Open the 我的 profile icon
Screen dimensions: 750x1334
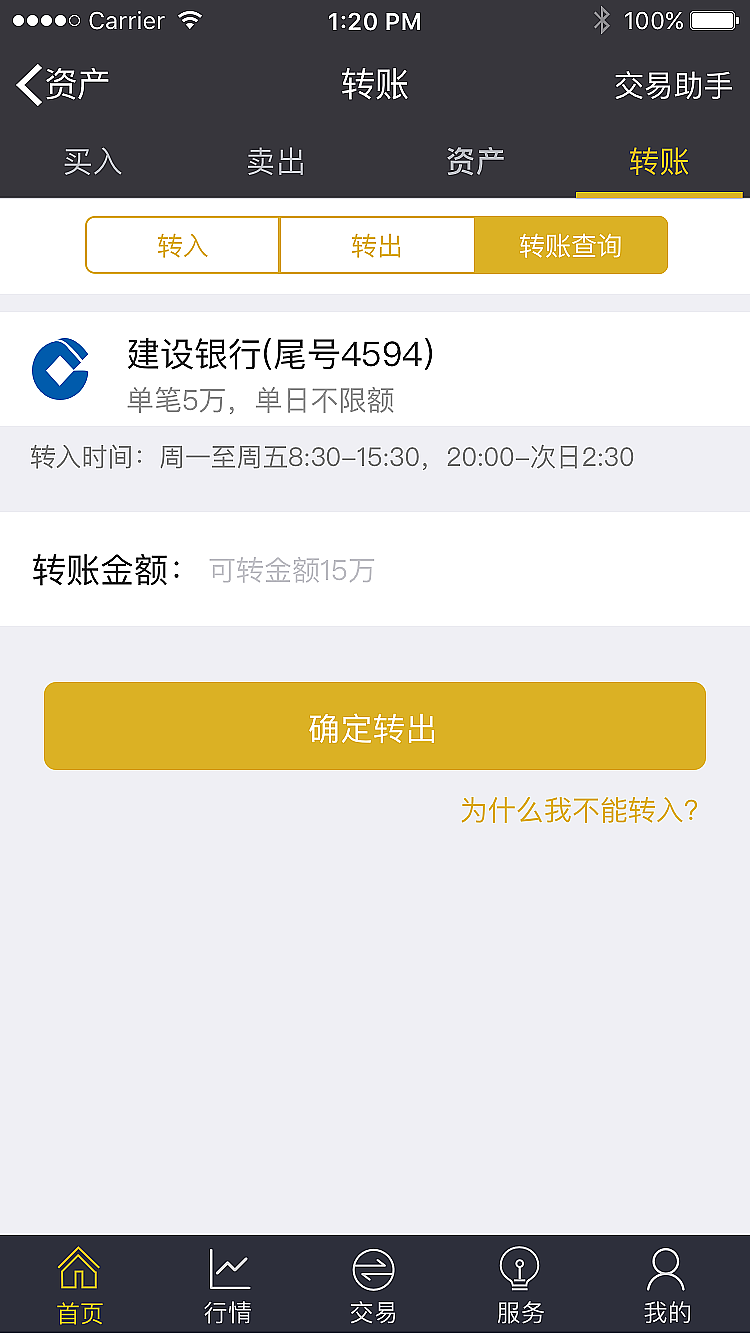pyautogui.click(x=667, y=1284)
